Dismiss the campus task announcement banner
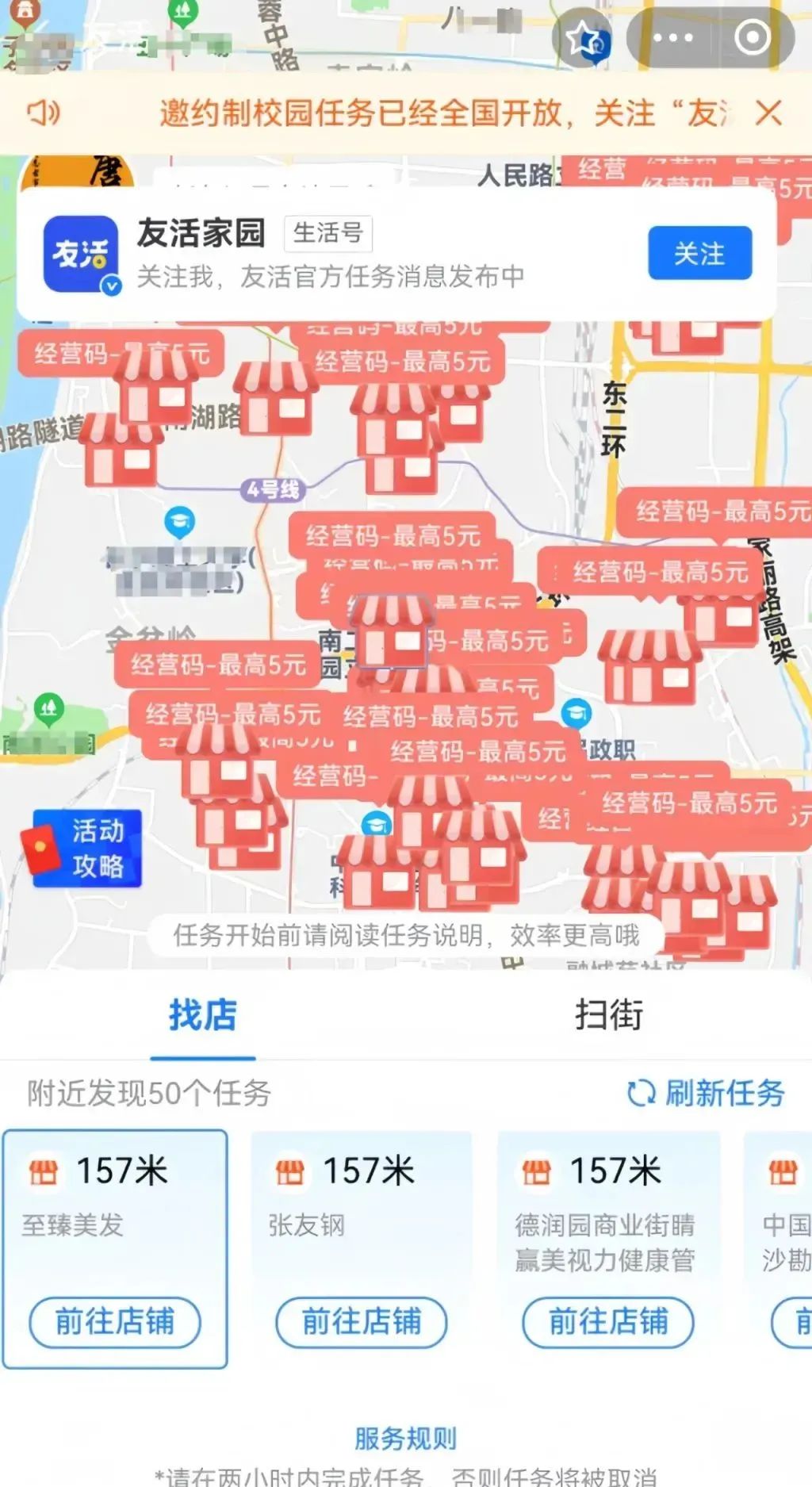Image resolution: width=812 pixels, height=1487 pixels. click(x=768, y=113)
